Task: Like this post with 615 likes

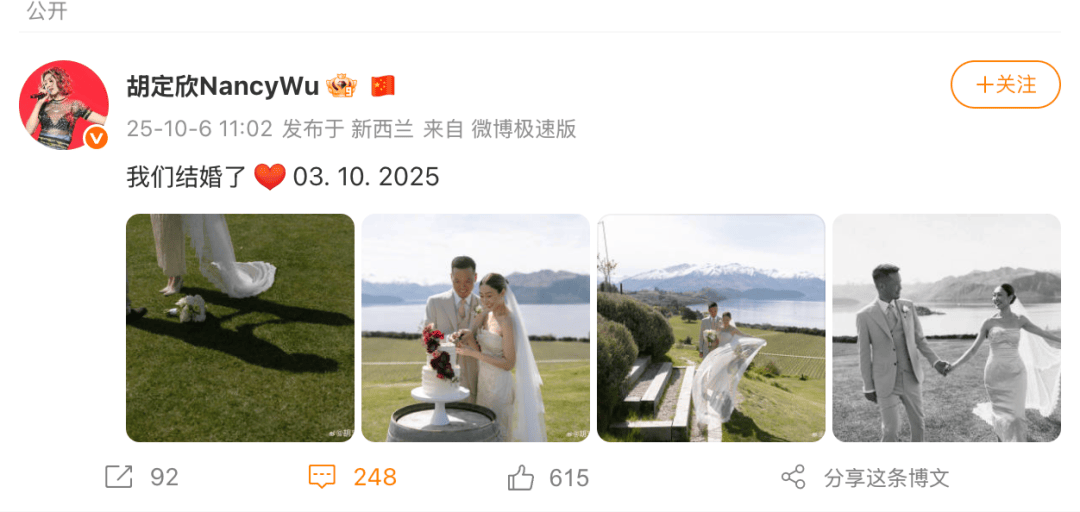Action: [548, 477]
